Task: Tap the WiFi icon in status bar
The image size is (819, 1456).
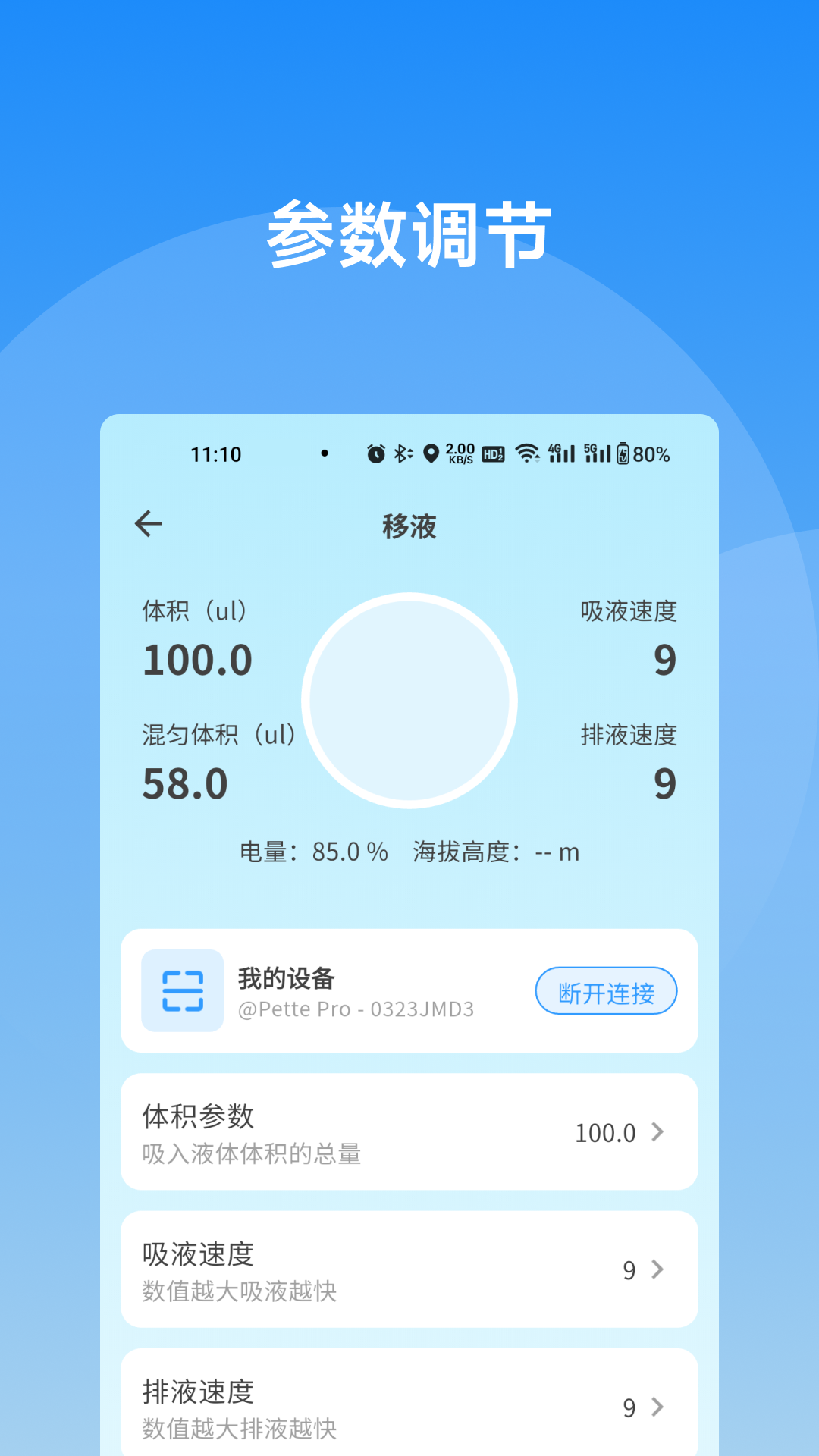Action: coord(527,453)
